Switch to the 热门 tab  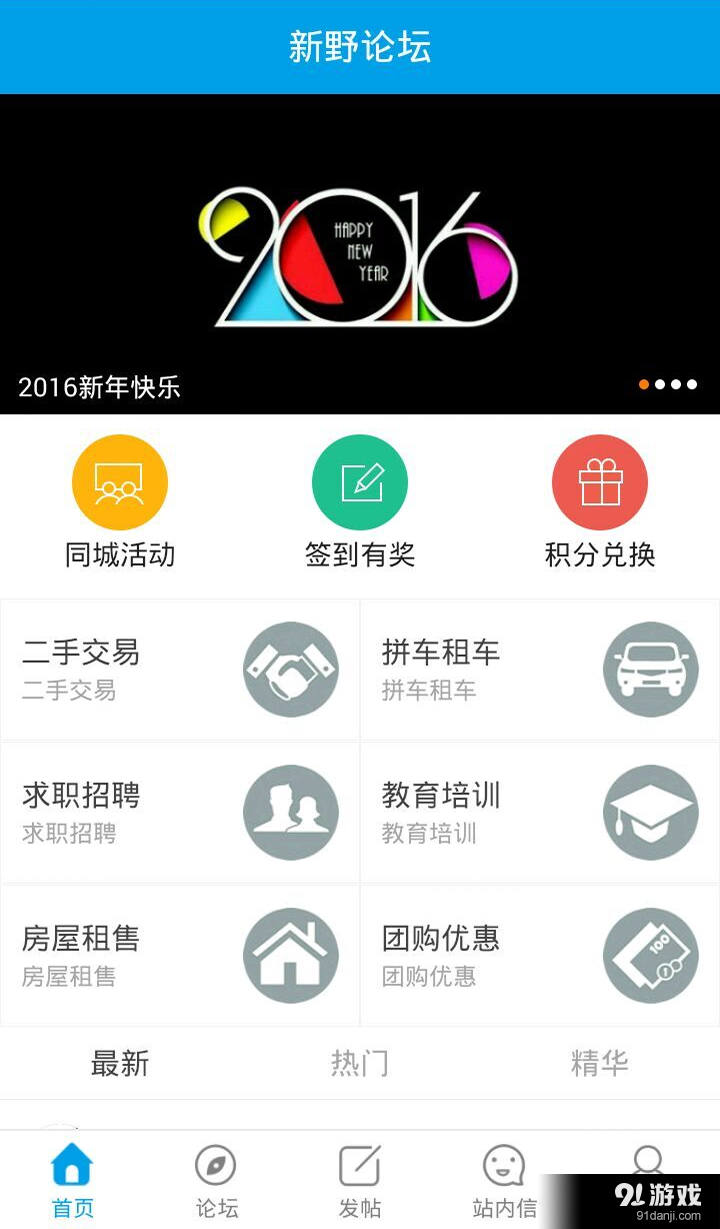(358, 1064)
